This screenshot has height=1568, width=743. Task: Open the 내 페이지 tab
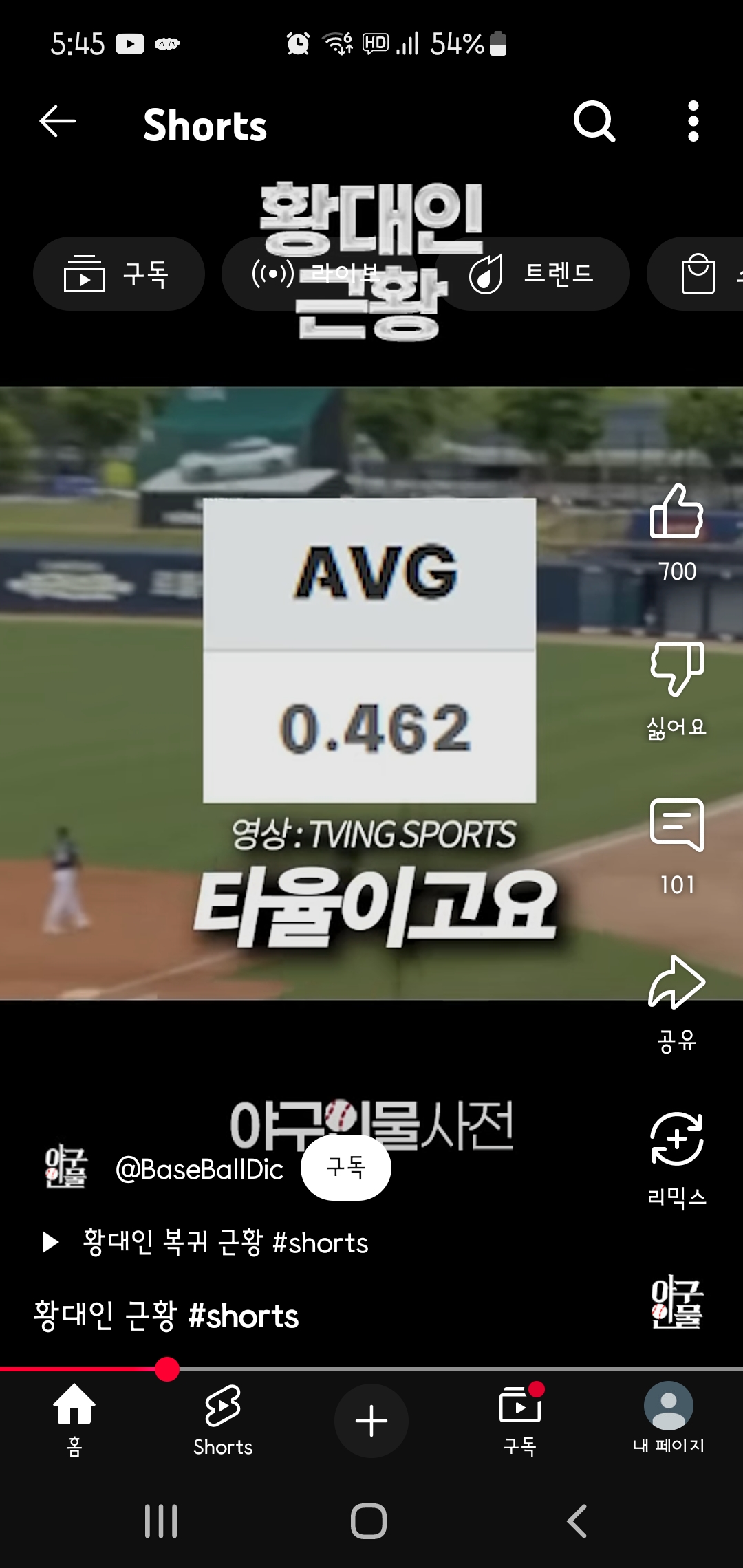[x=669, y=1419]
